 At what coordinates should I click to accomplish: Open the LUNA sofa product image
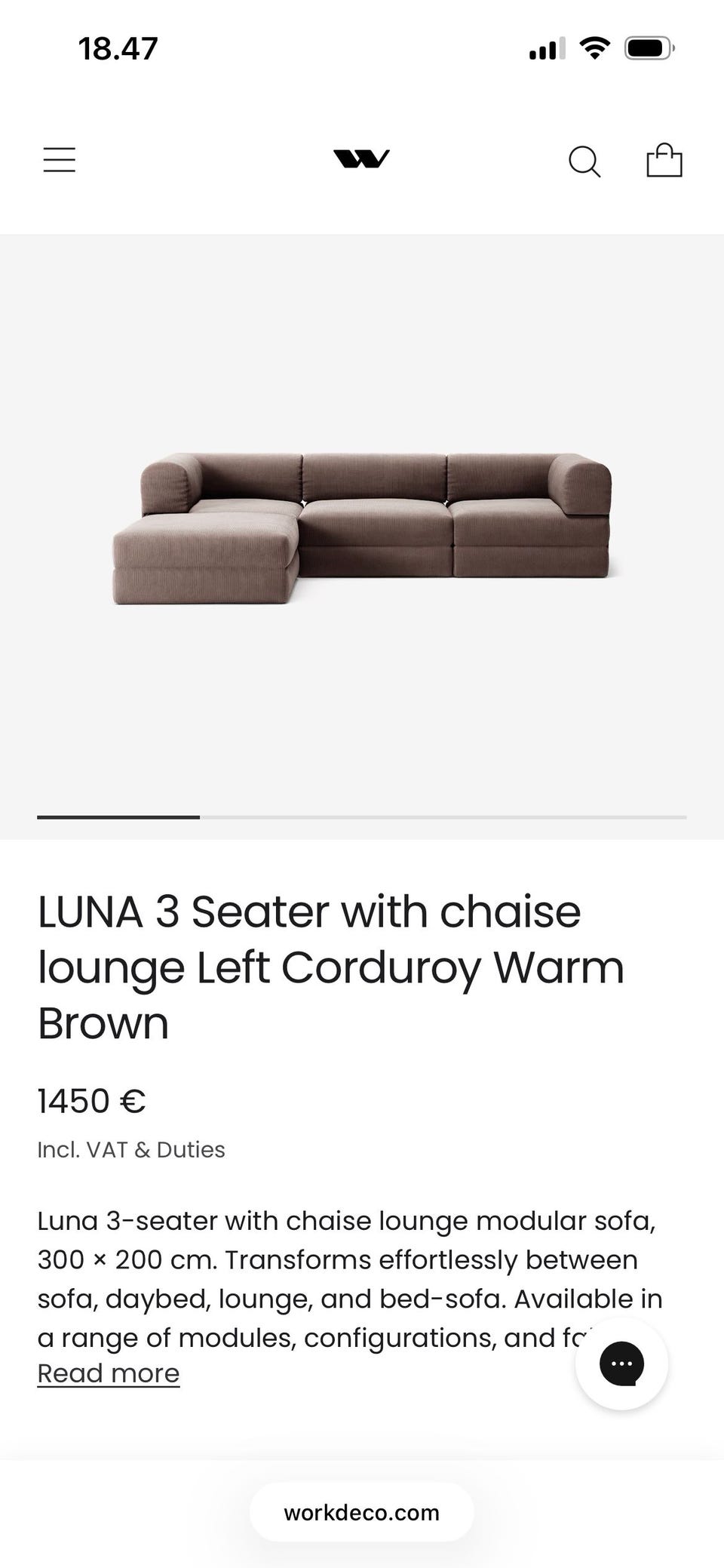click(362, 528)
